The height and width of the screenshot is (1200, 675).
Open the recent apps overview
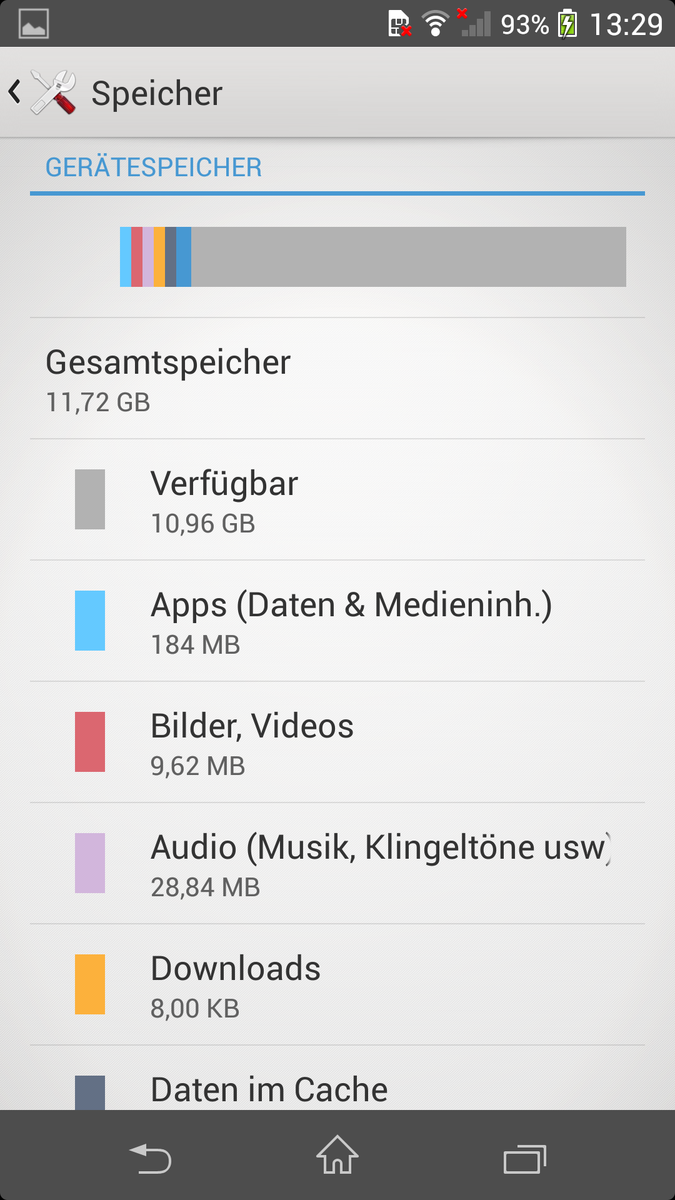(525, 1157)
